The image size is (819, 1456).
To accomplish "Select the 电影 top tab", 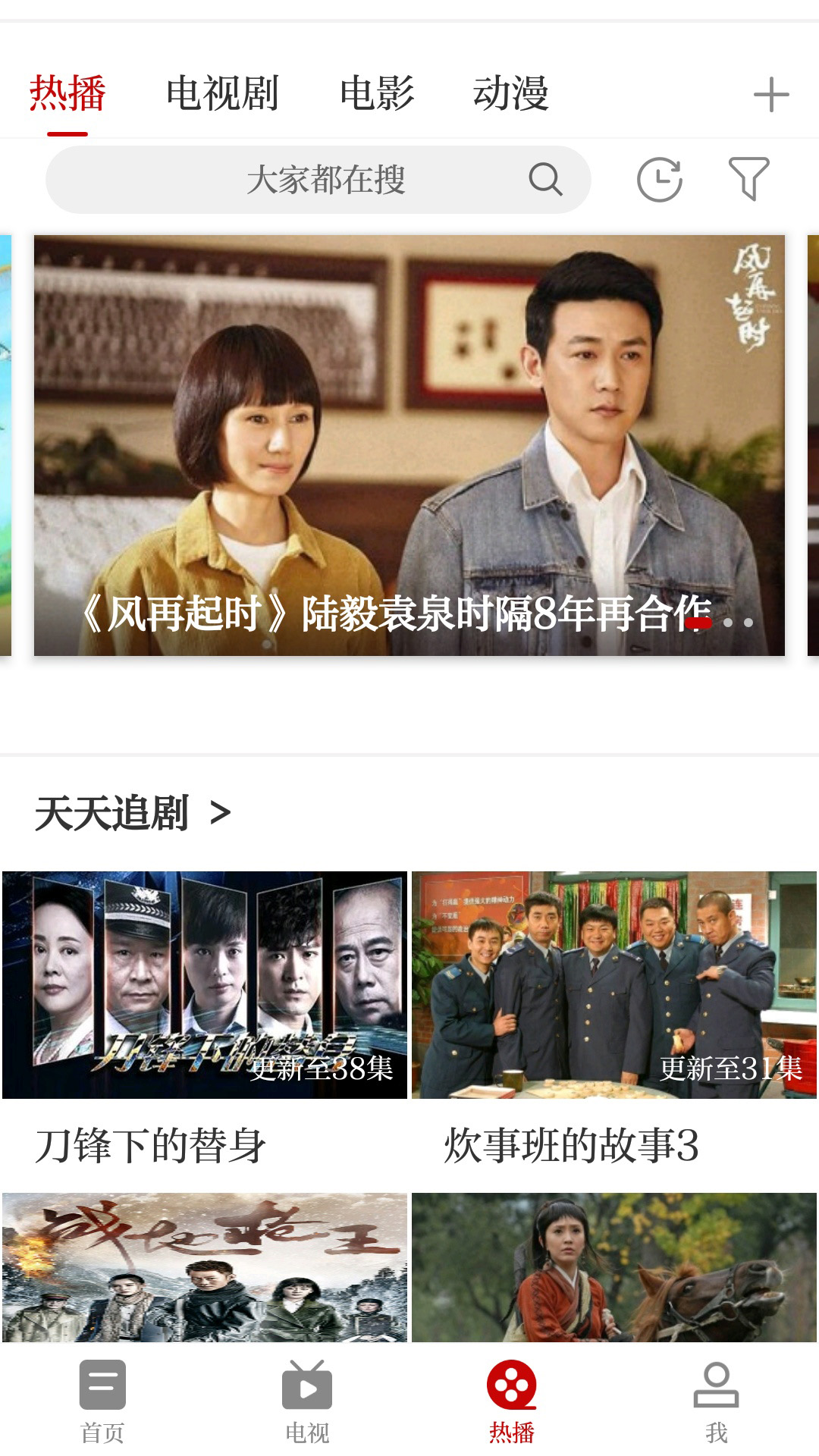I will coord(377,94).
